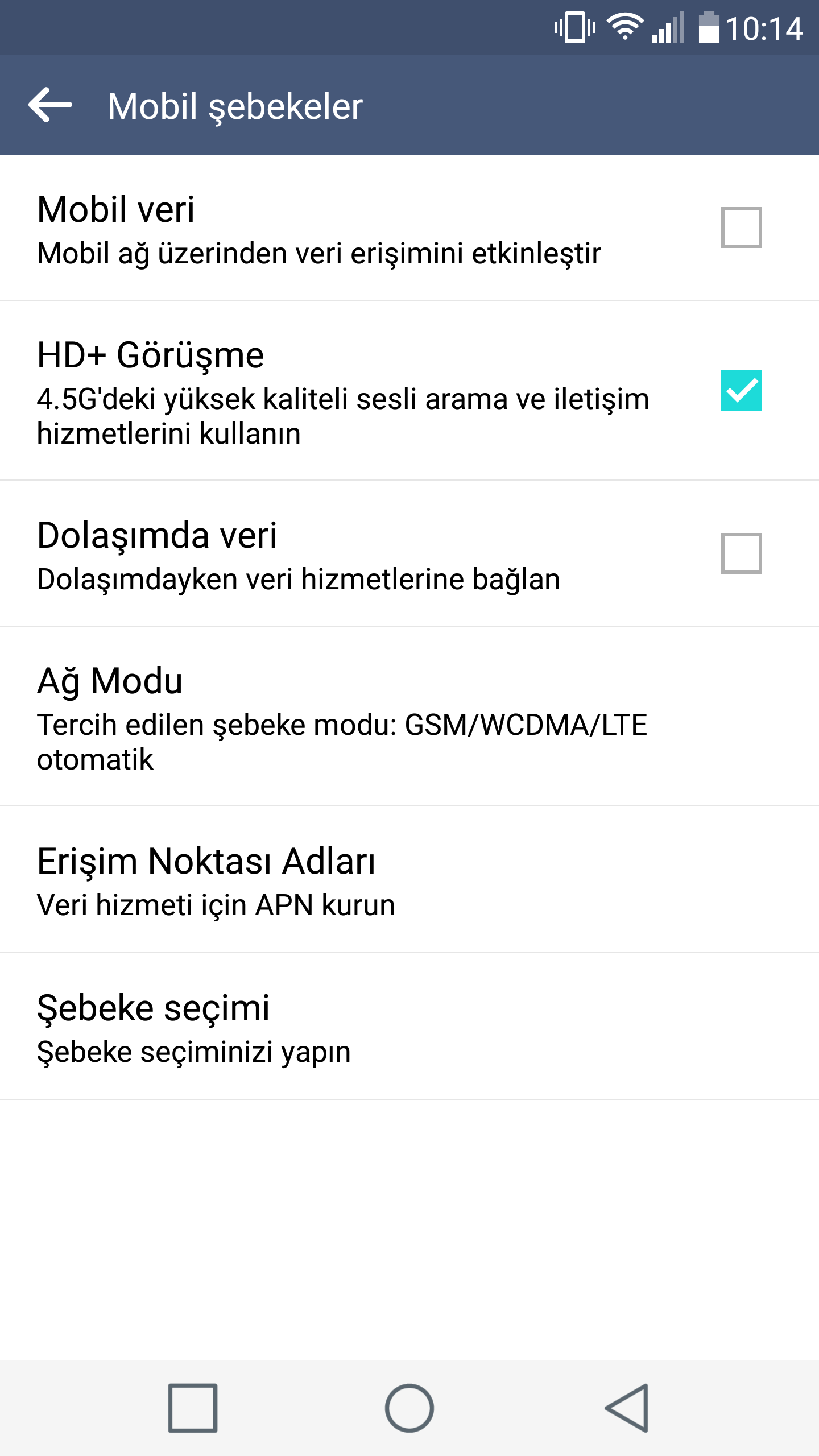
Task: Open recent apps from navigation bar
Action: coord(193,1408)
